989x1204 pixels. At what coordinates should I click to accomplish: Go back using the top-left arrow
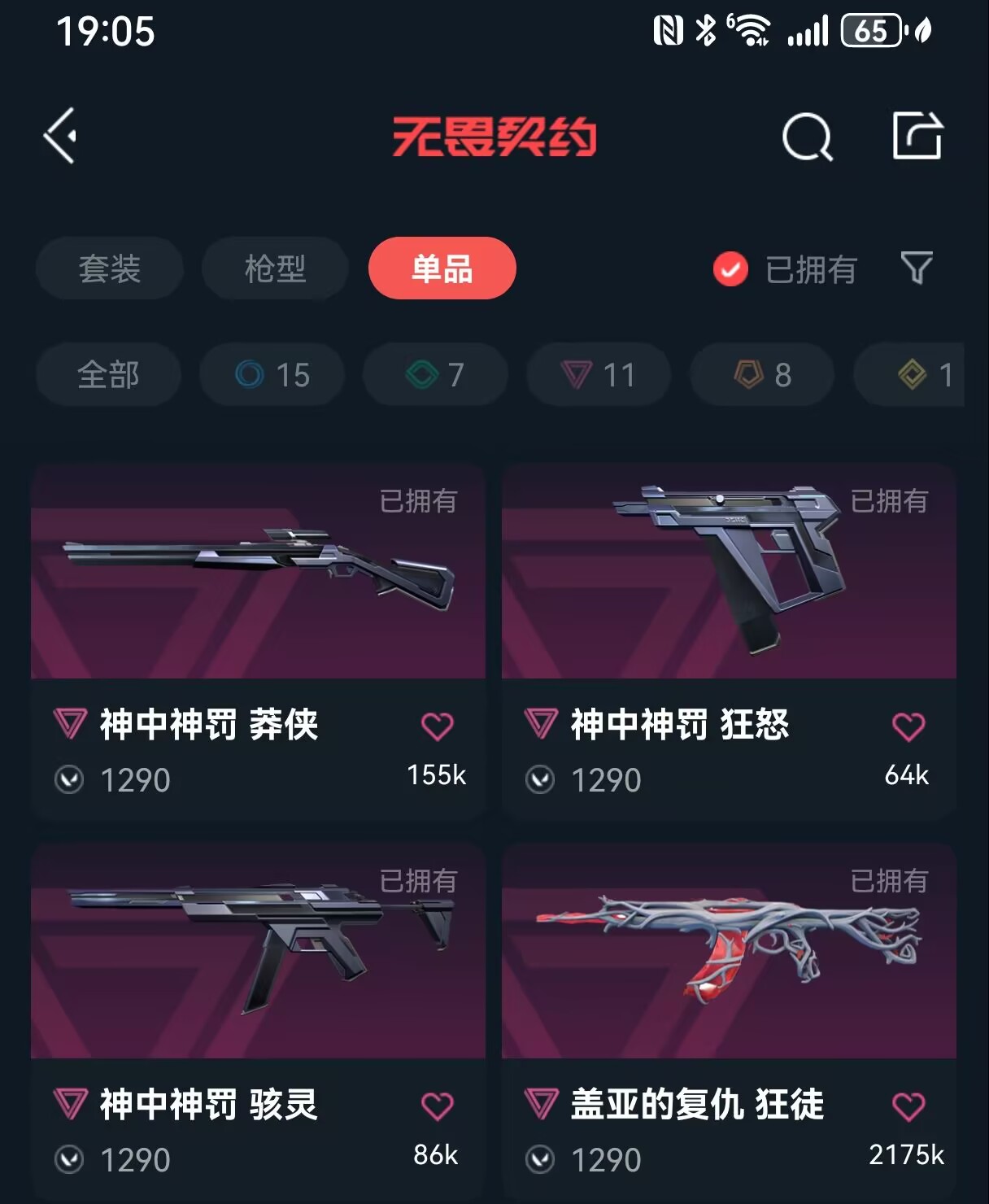click(x=61, y=136)
